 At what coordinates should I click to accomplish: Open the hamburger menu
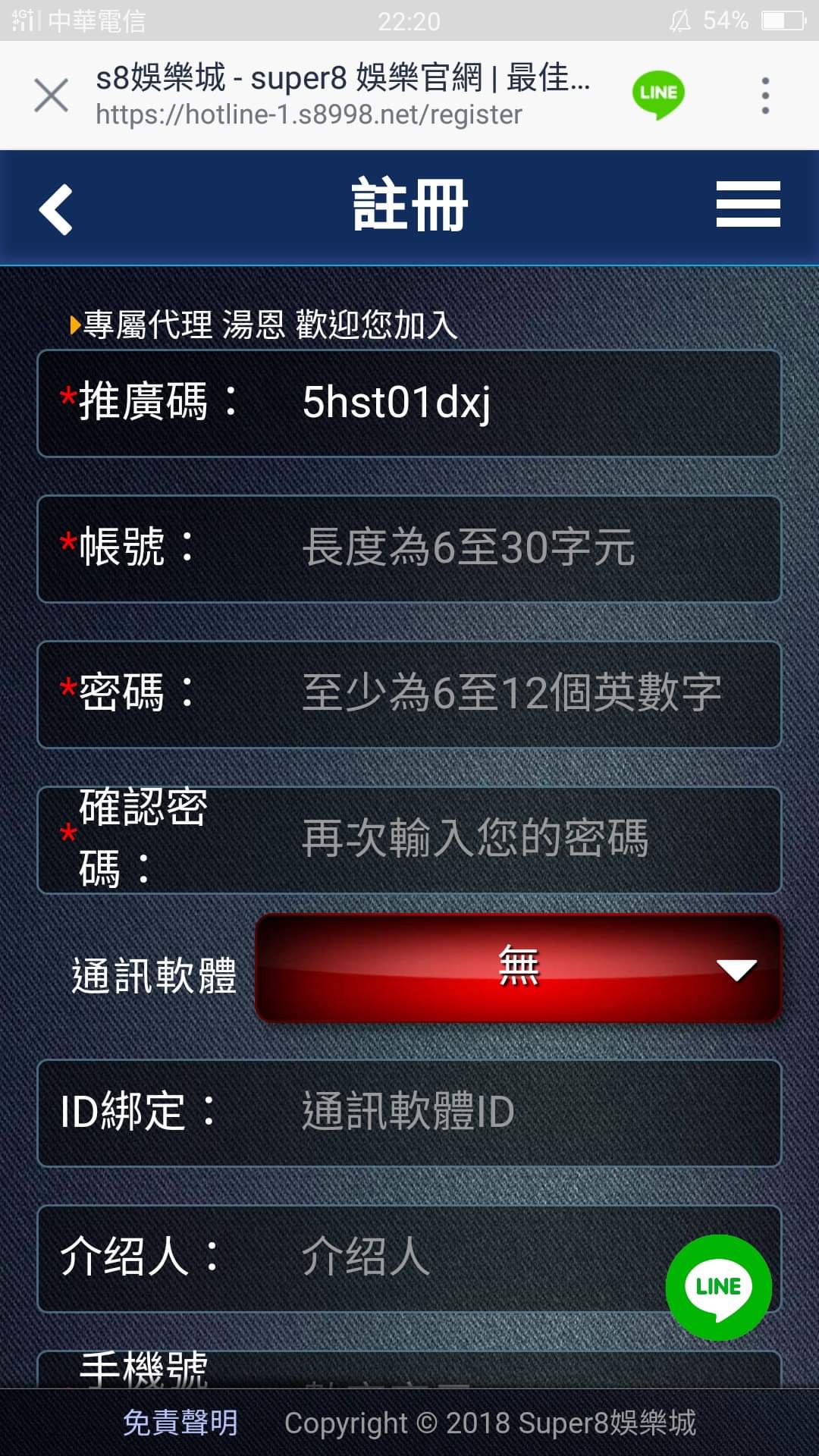tap(748, 204)
